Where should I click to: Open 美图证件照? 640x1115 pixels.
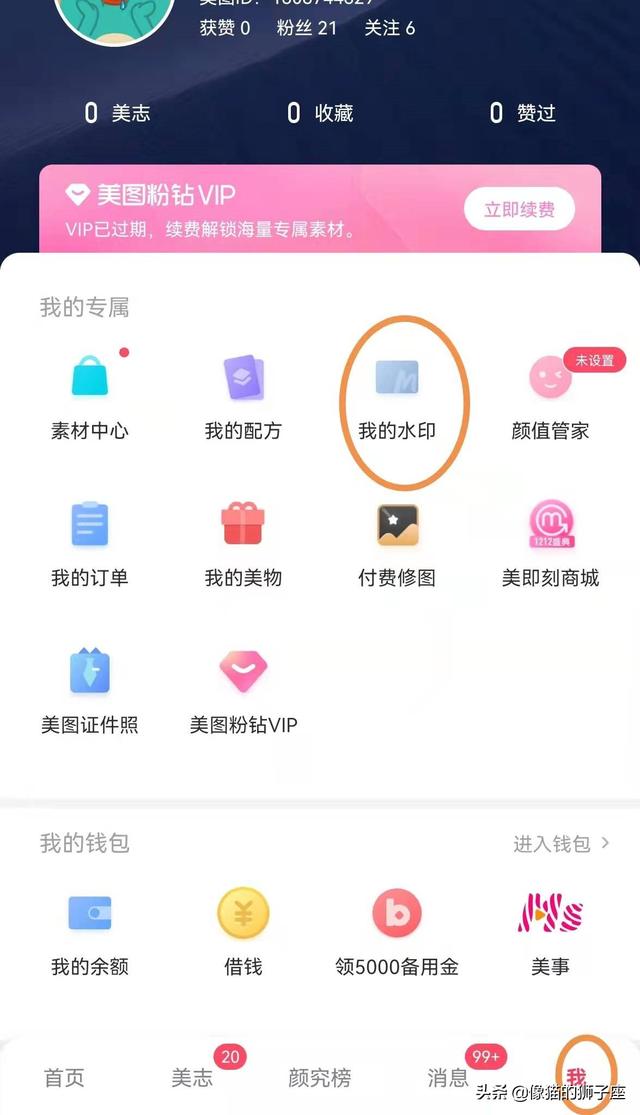(x=90, y=690)
